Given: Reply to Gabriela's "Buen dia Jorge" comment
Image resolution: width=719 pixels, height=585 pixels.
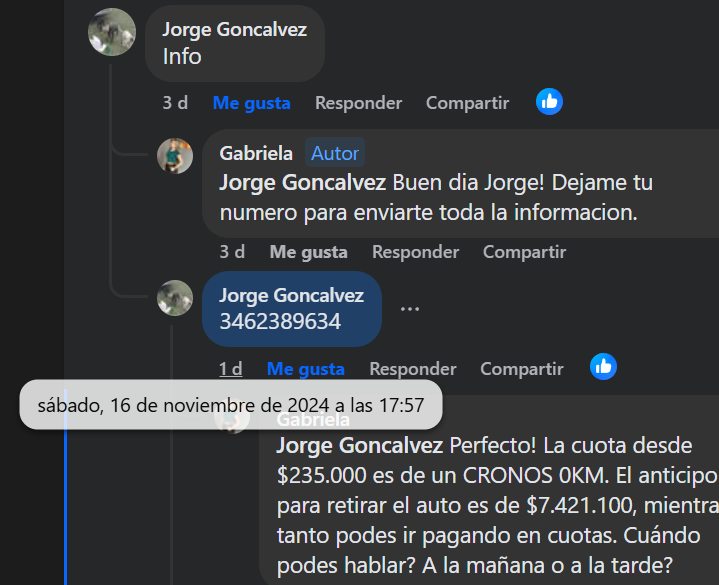Looking at the screenshot, I should click(x=415, y=252).
